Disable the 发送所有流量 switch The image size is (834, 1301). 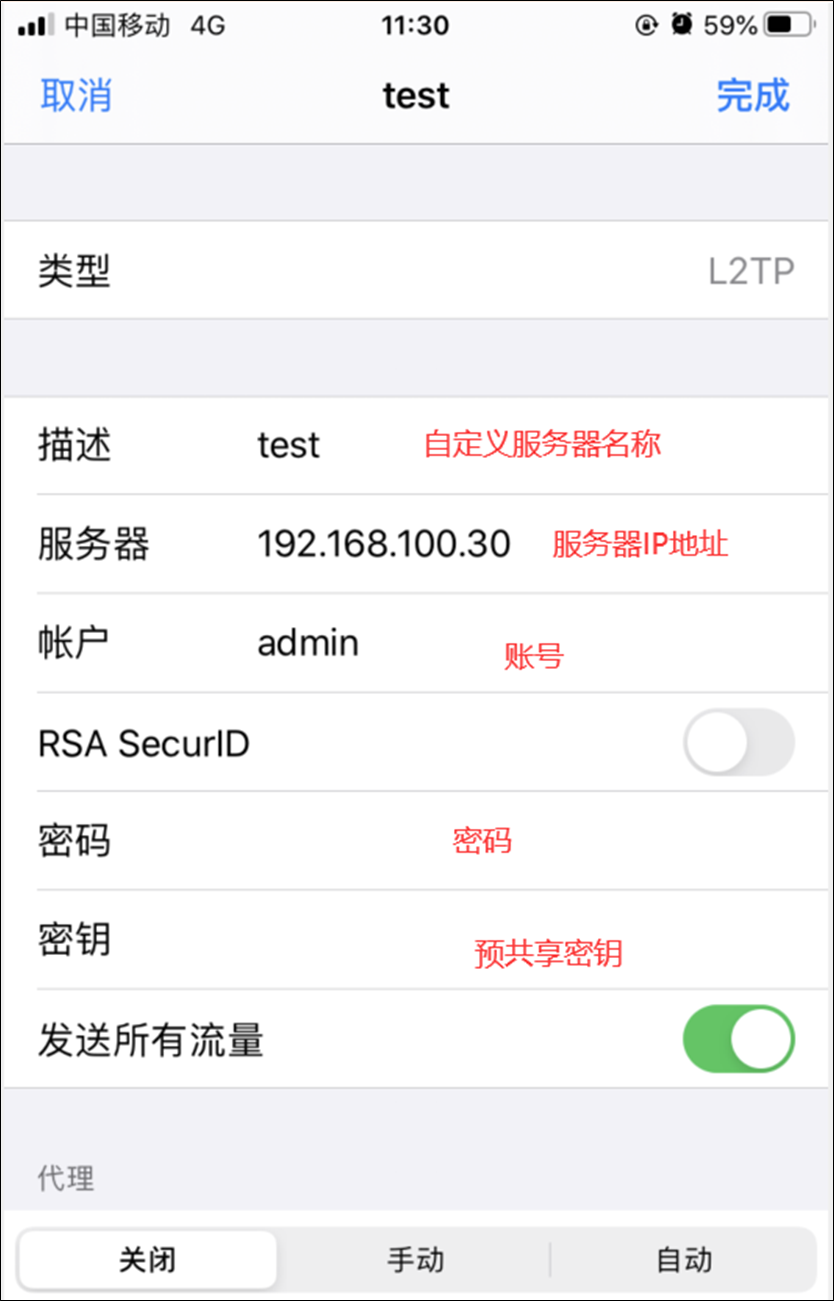pyautogui.click(x=738, y=1039)
